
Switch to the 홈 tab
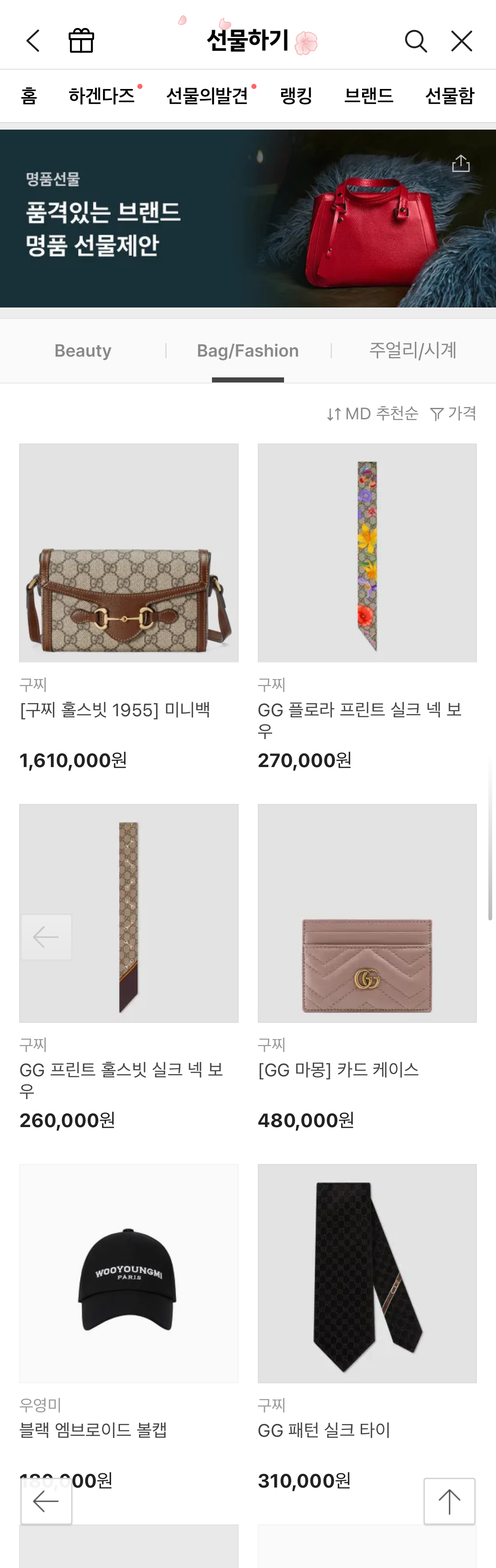click(x=29, y=96)
